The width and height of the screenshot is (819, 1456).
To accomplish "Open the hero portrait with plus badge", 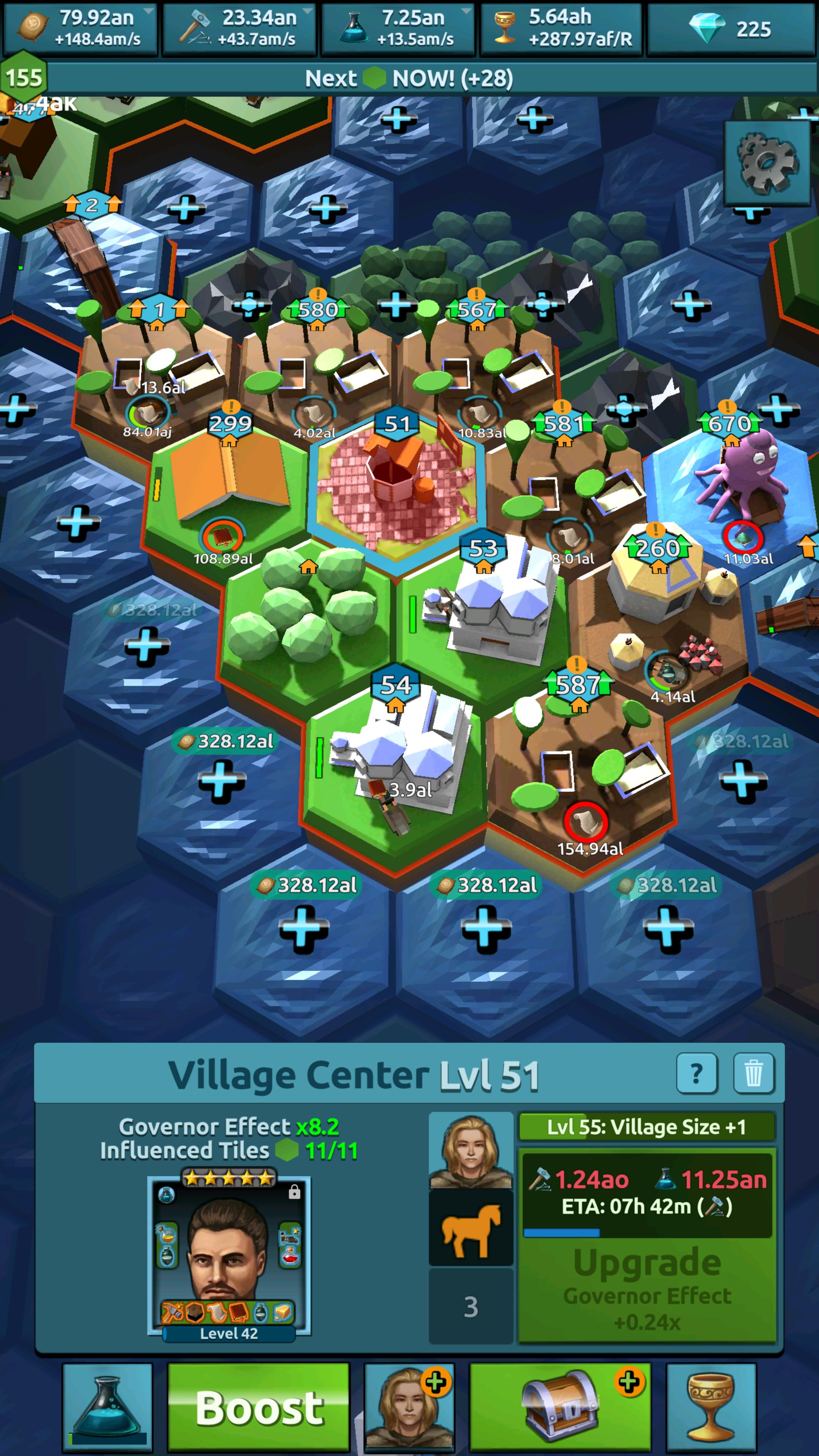I will point(409,1407).
